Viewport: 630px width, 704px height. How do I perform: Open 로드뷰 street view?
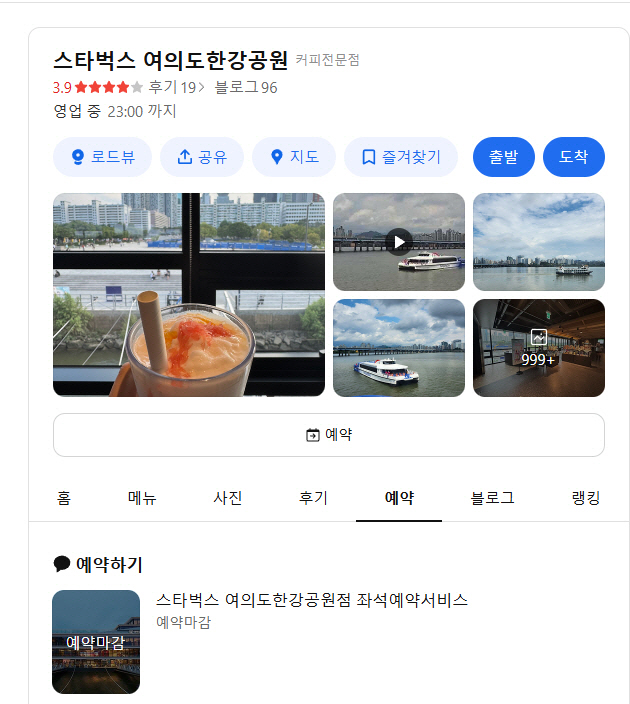click(102, 157)
